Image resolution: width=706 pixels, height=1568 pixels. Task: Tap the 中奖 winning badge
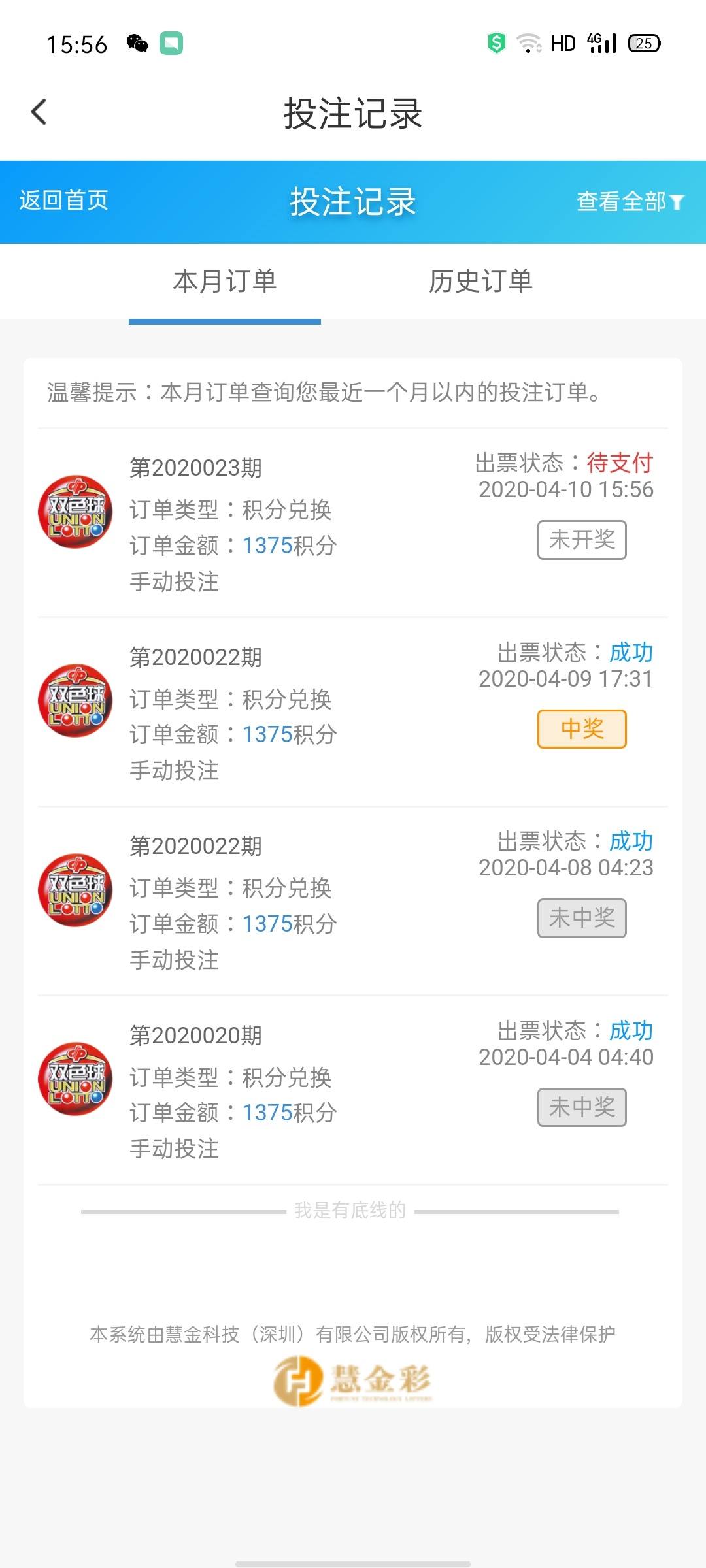[582, 729]
